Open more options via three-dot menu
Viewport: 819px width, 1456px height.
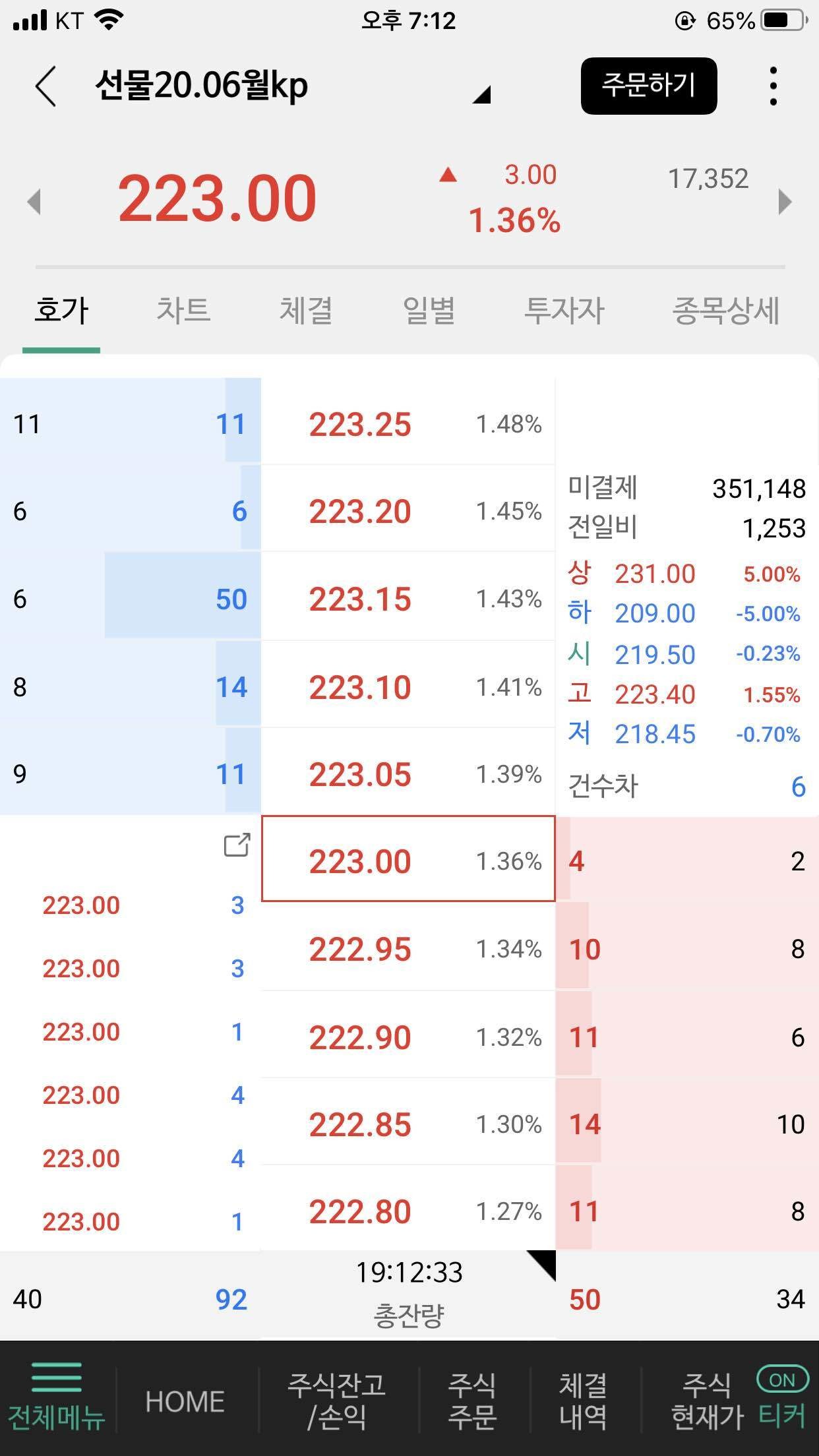(772, 86)
